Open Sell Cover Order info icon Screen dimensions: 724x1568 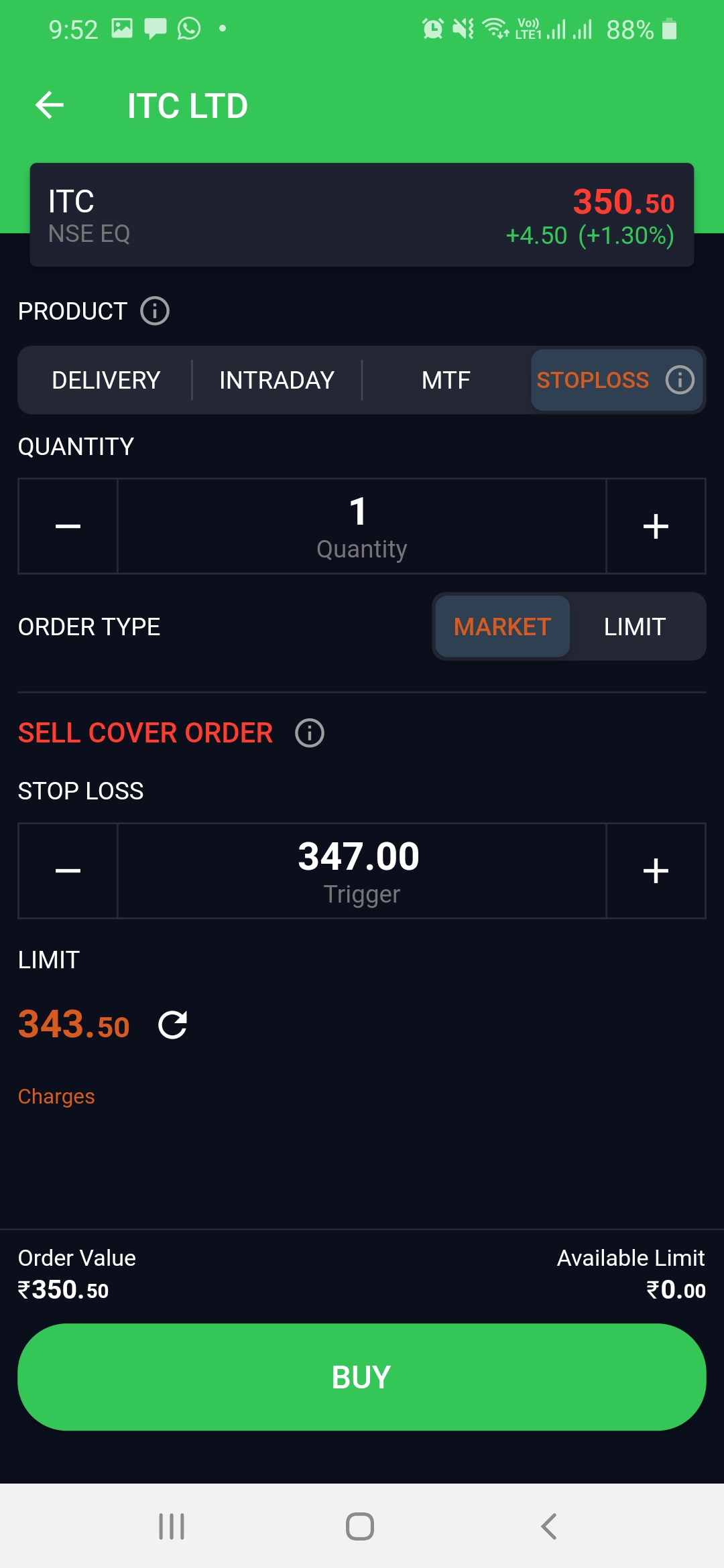[x=310, y=733]
